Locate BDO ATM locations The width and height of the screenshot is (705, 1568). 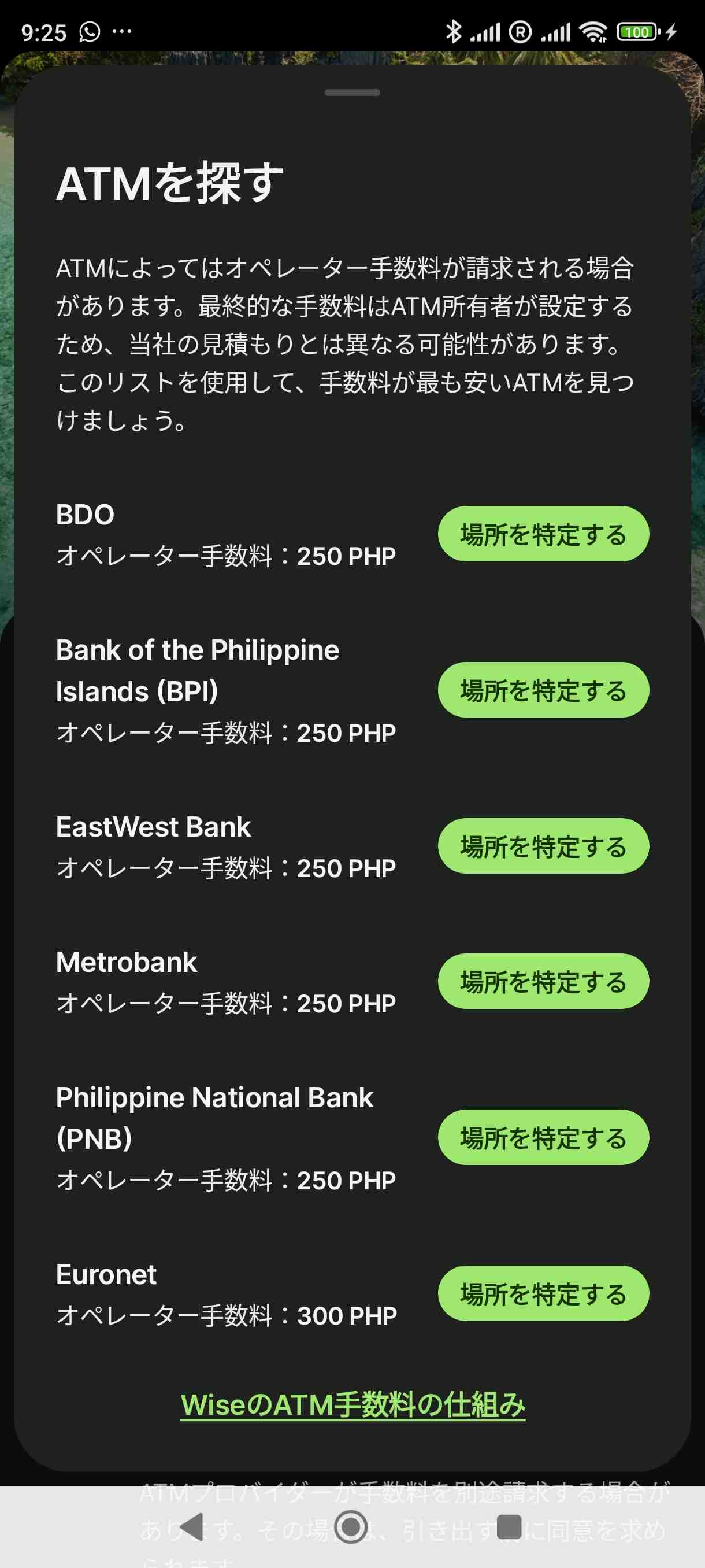pos(543,534)
